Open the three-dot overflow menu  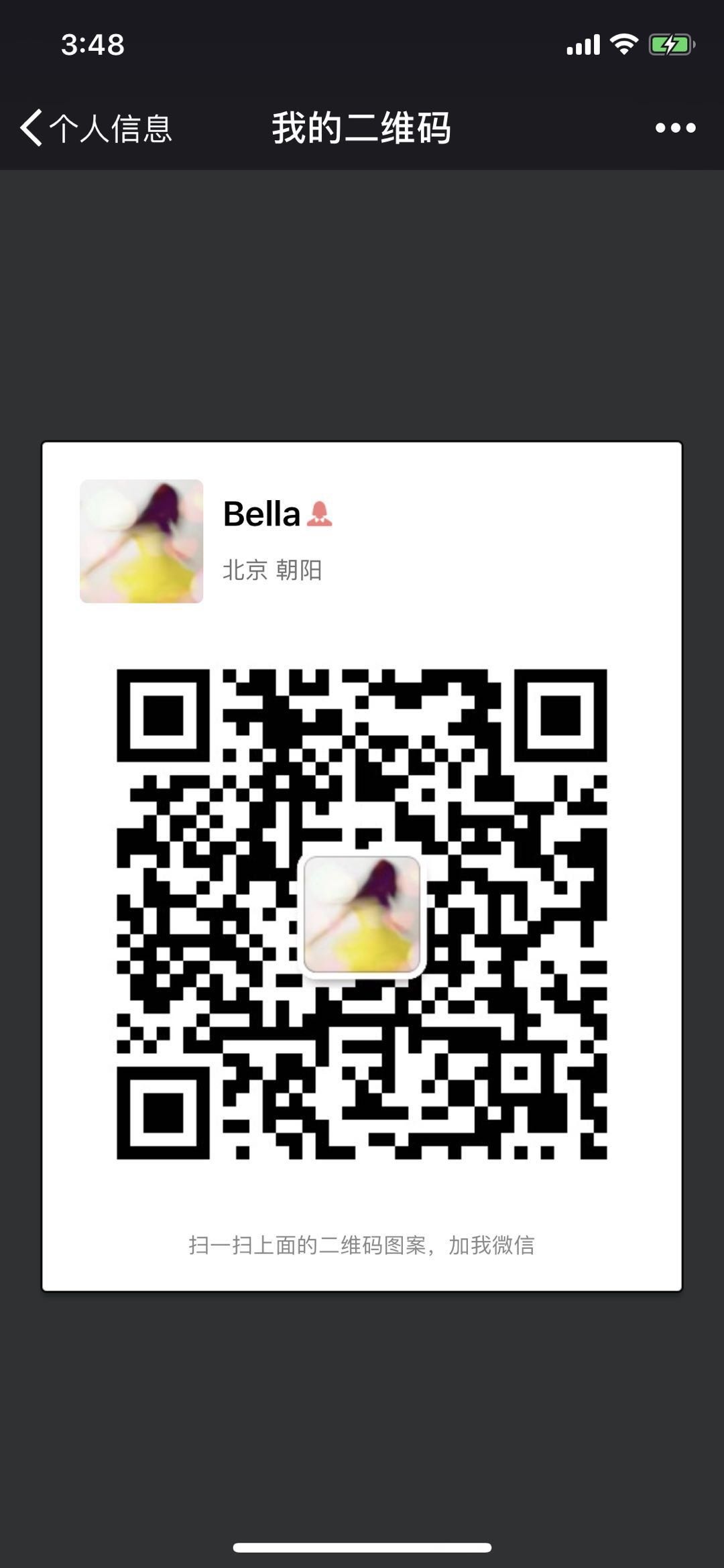tap(675, 127)
